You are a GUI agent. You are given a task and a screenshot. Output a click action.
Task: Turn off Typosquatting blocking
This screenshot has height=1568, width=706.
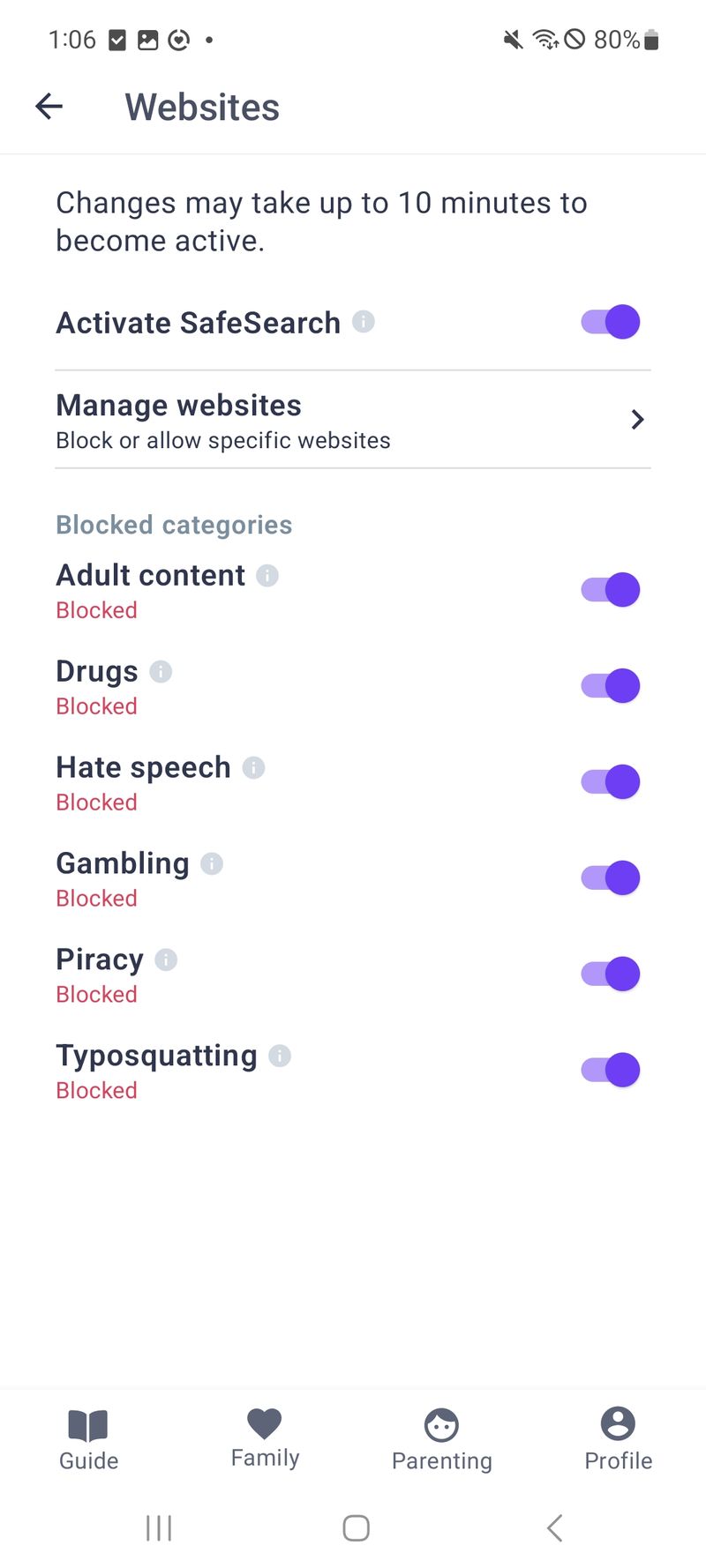click(x=610, y=1071)
